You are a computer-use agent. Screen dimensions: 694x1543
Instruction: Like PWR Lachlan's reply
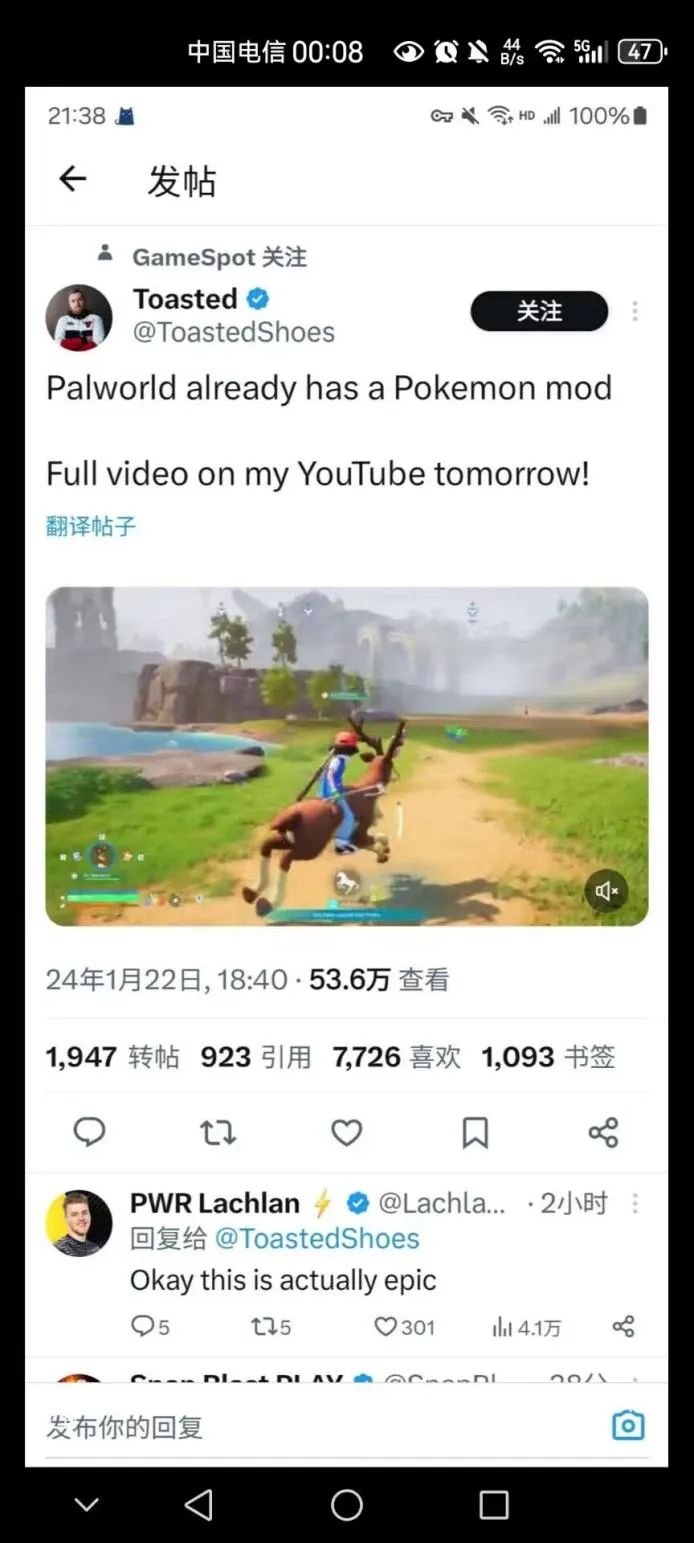386,1327
